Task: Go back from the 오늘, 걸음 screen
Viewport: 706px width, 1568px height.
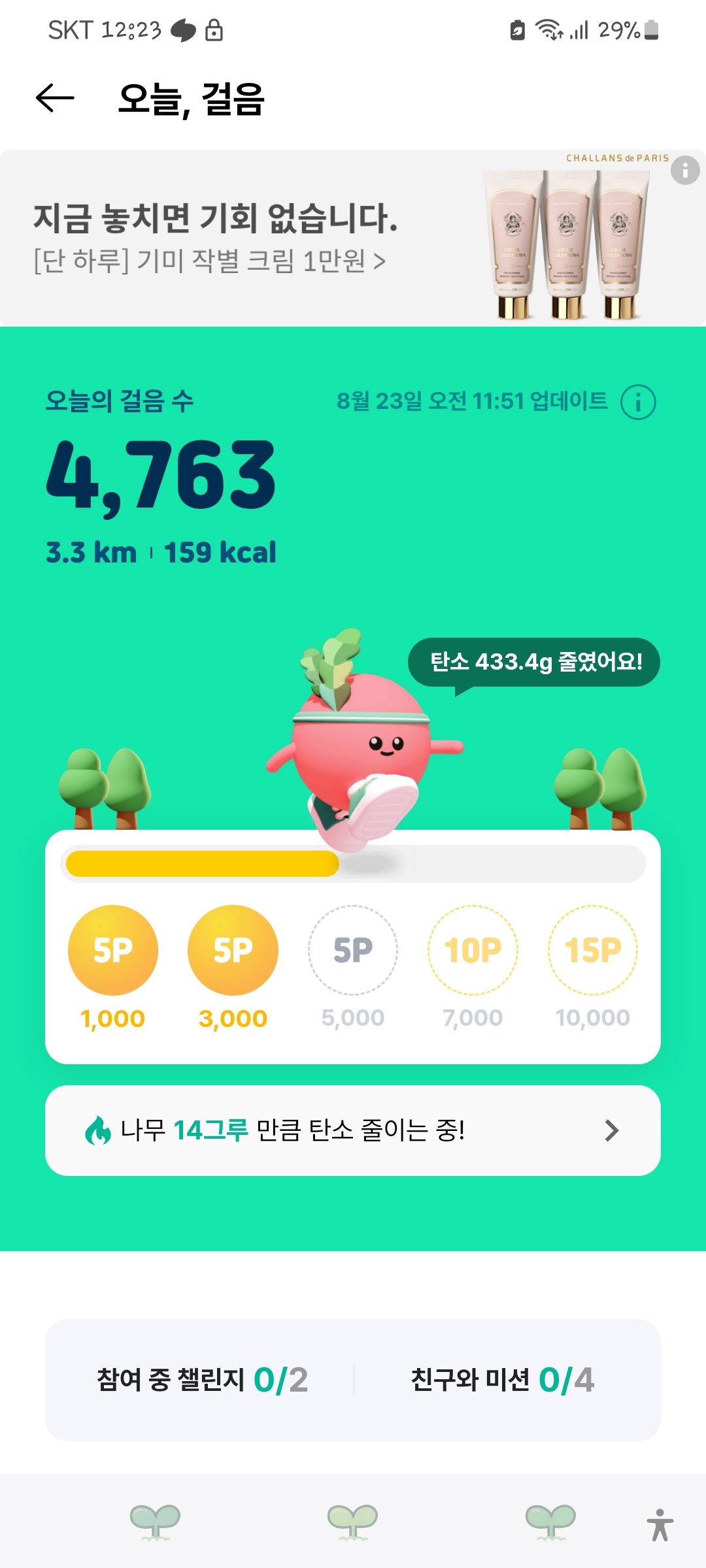Action: [x=55, y=99]
